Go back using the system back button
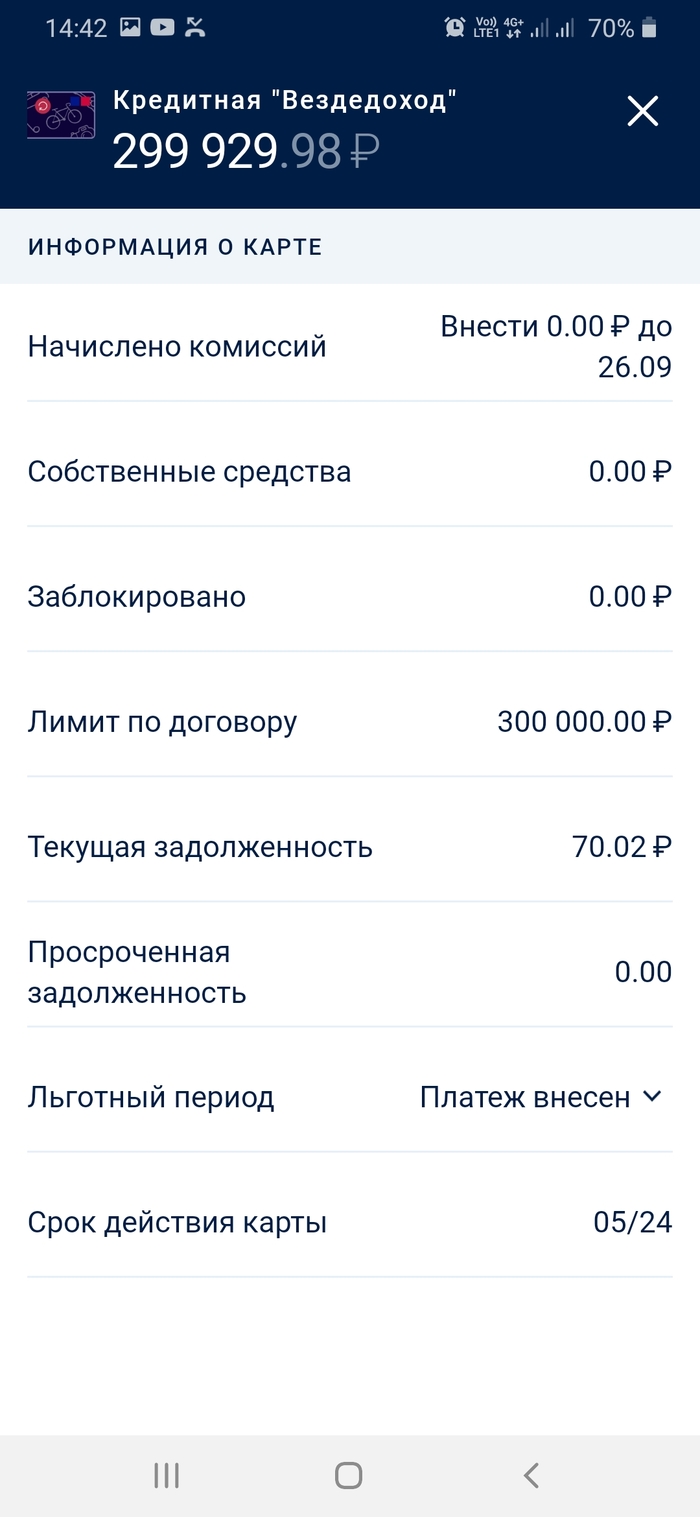 [x=531, y=1475]
